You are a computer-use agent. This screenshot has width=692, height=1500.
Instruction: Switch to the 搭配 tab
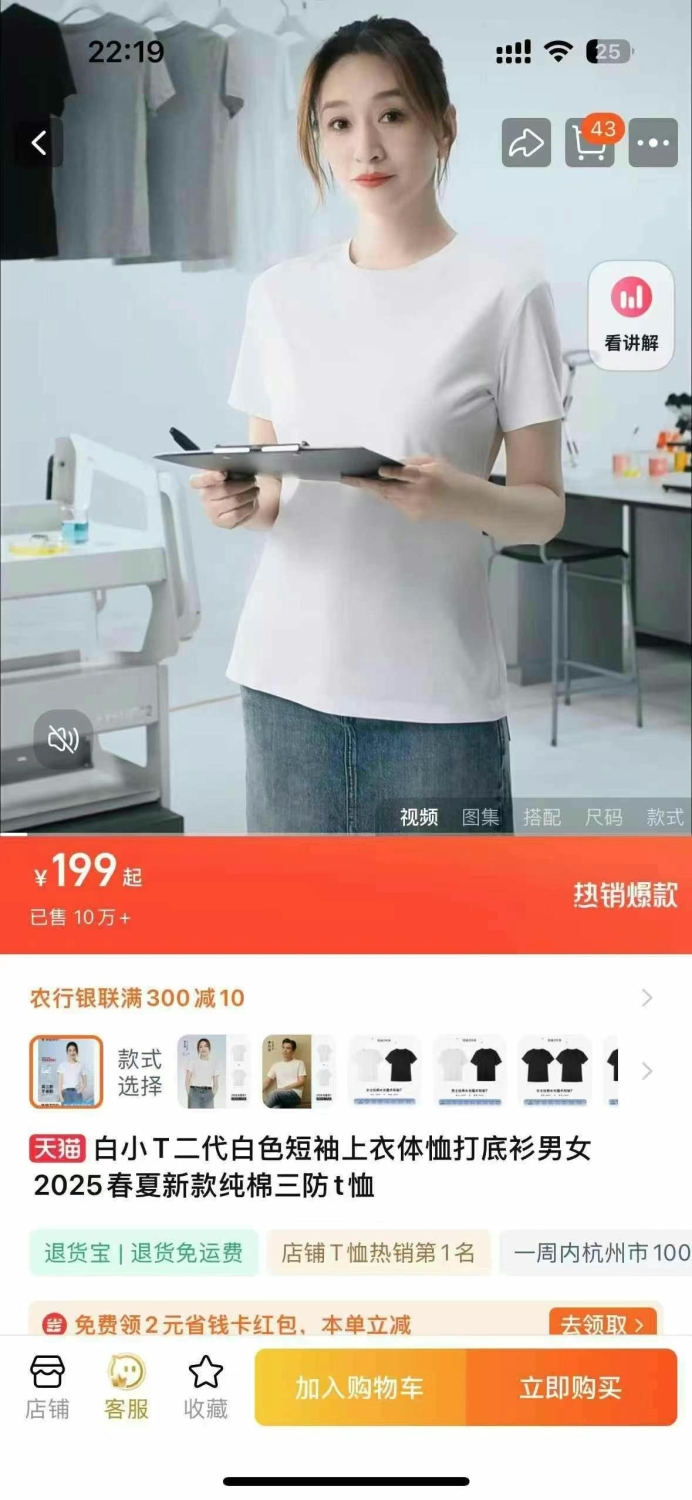coord(542,817)
